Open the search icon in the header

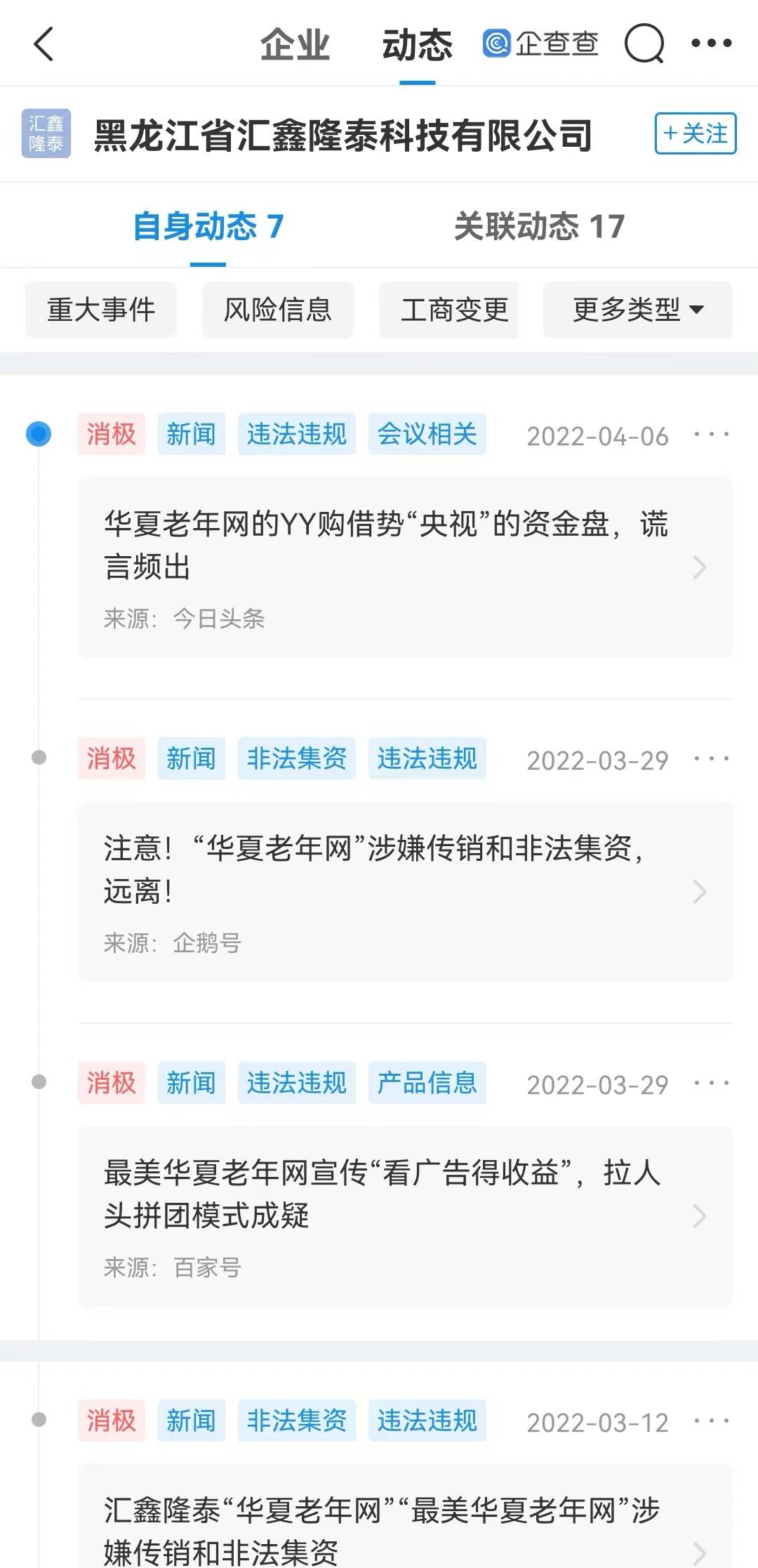tap(644, 44)
